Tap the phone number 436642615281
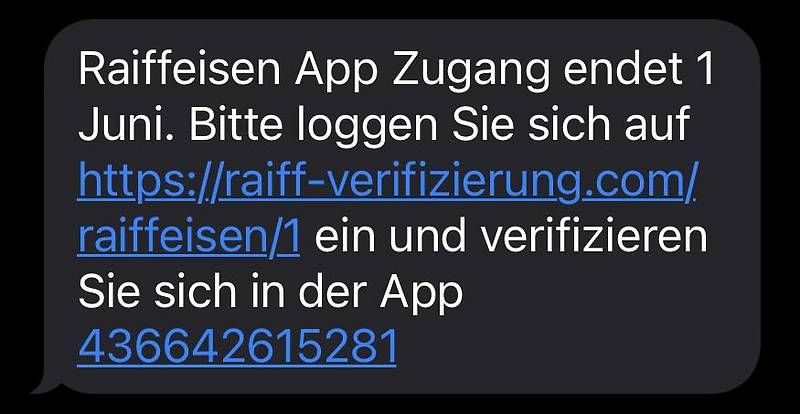 [x=237, y=347]
